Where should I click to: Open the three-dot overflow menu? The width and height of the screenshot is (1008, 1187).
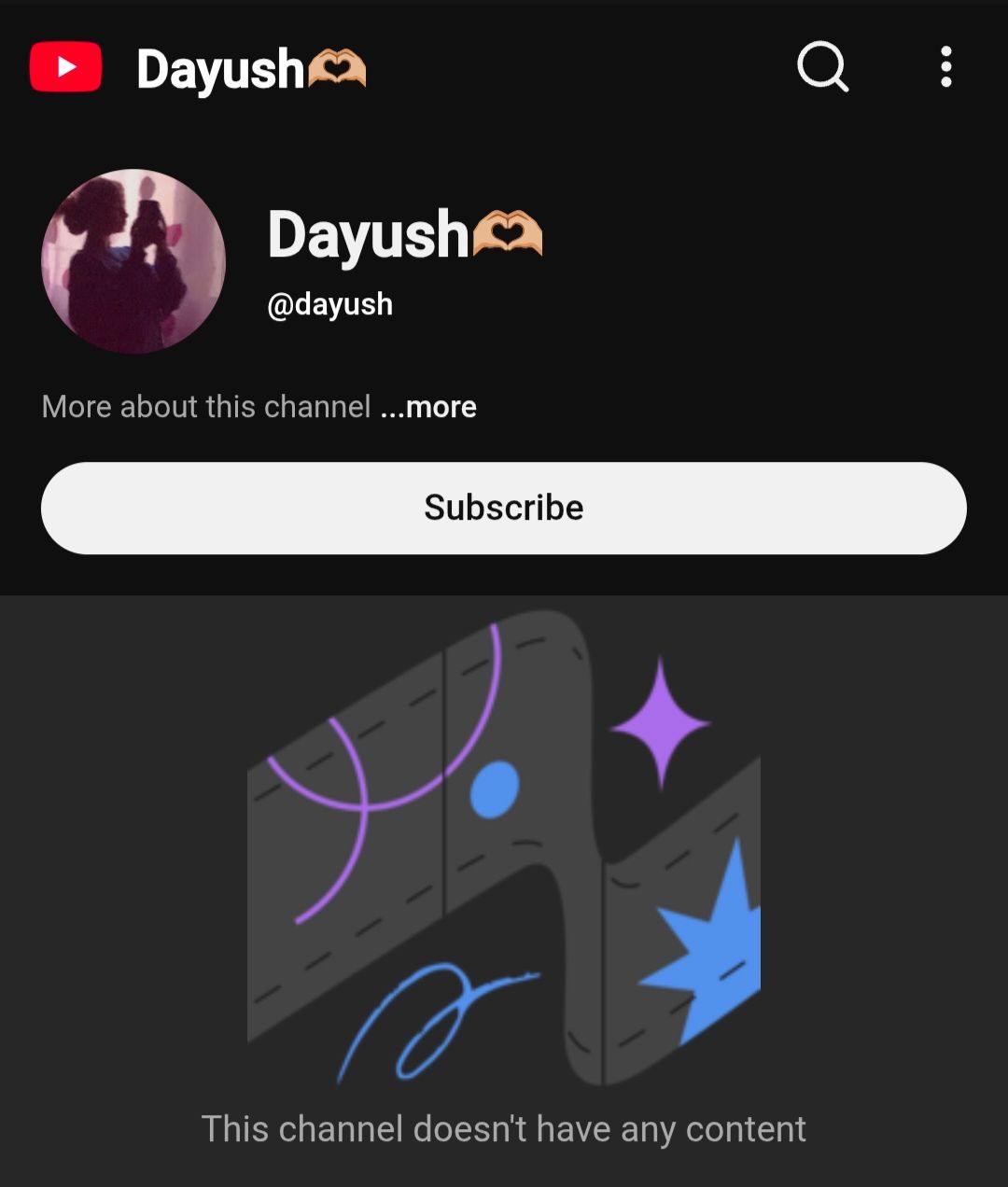click(x=945, y=67)
